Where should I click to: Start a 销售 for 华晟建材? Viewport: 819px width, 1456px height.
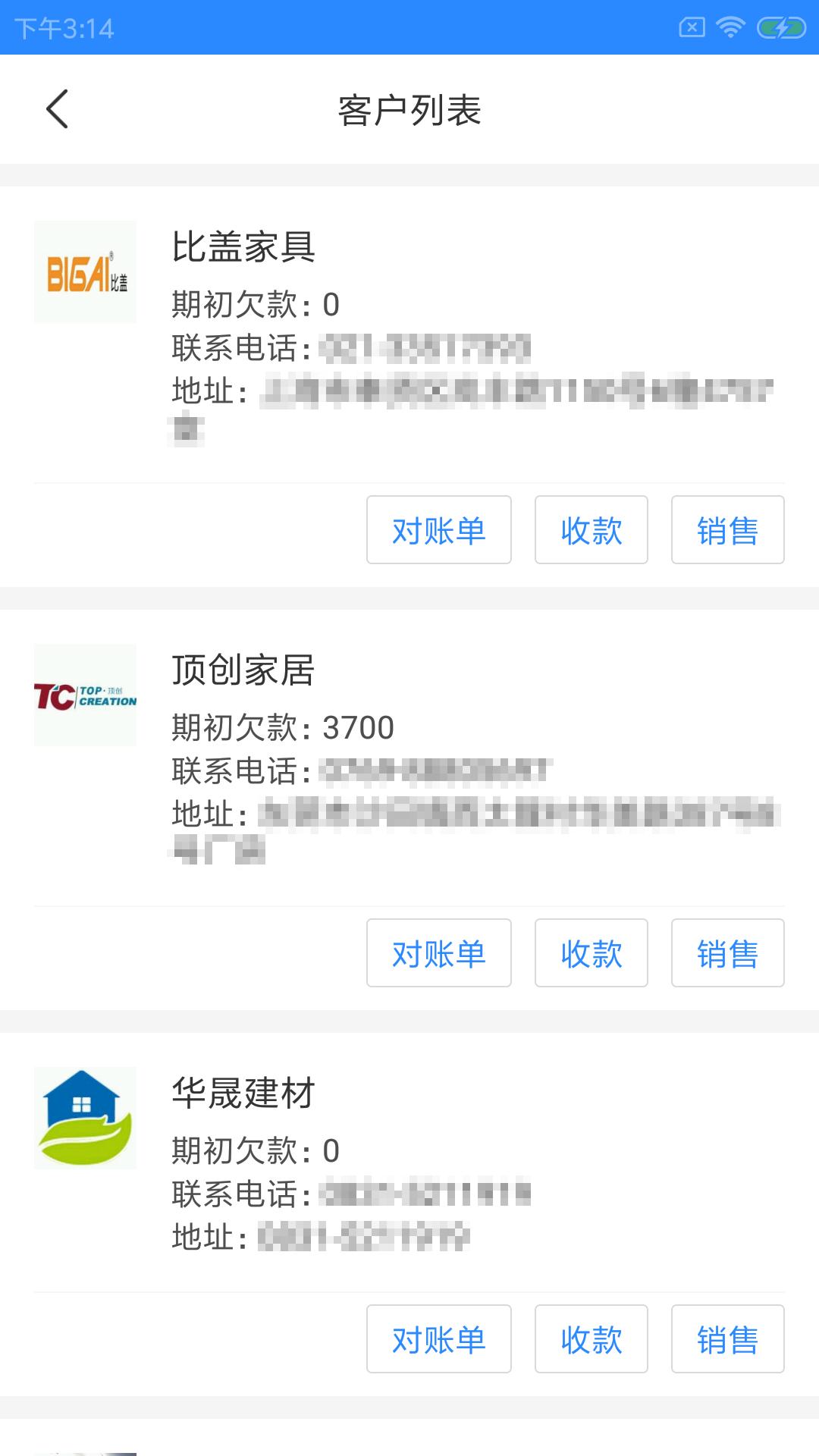click(727, 1339)
